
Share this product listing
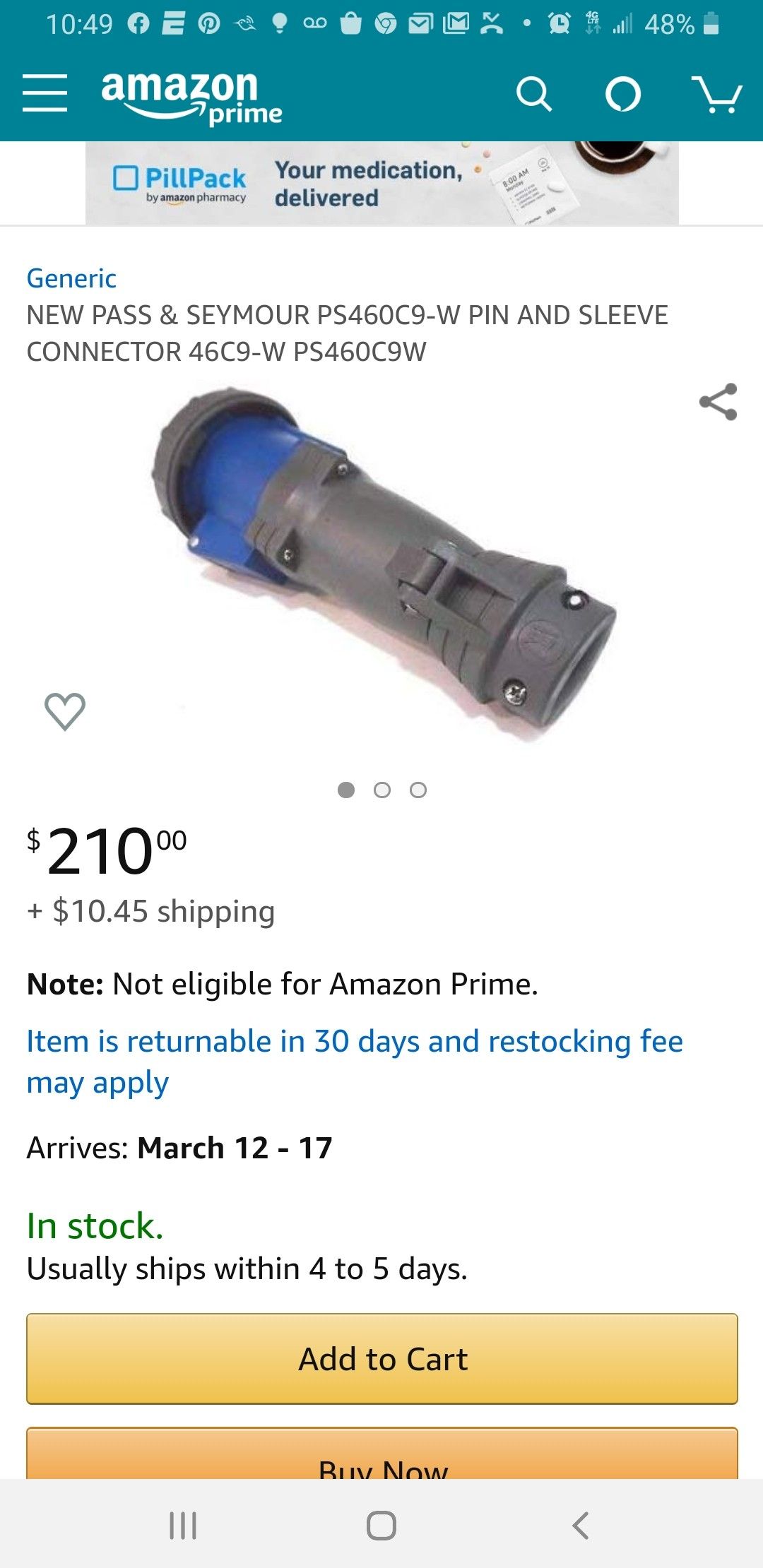click(718, 402)
